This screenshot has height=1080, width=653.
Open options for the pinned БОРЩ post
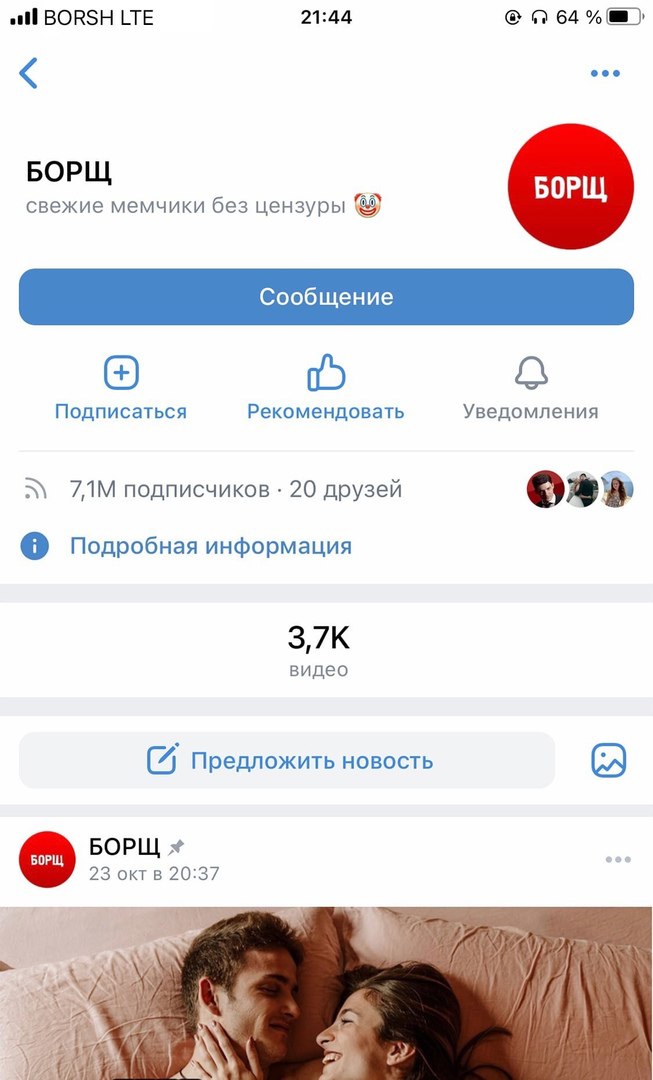(x=618, y=860)
